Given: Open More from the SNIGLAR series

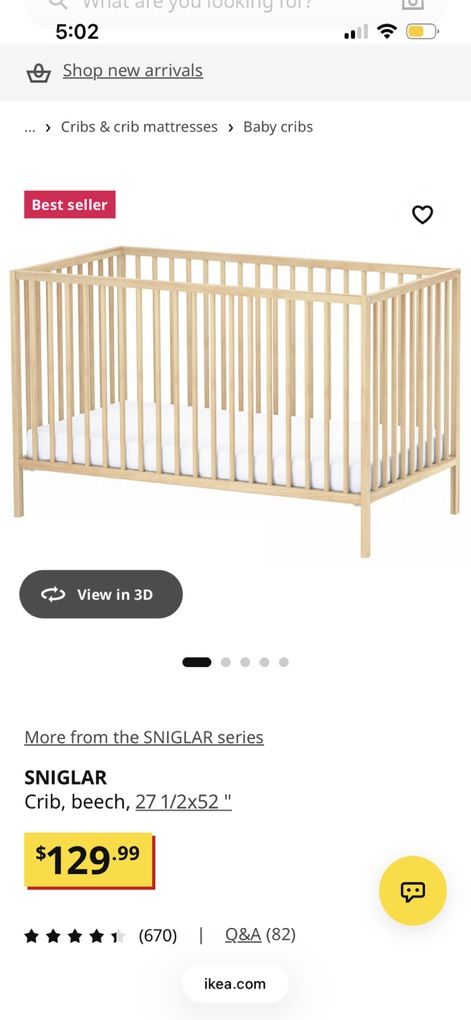Looking at the screenshot, I should pyautogui.click(x=144, y=737).
